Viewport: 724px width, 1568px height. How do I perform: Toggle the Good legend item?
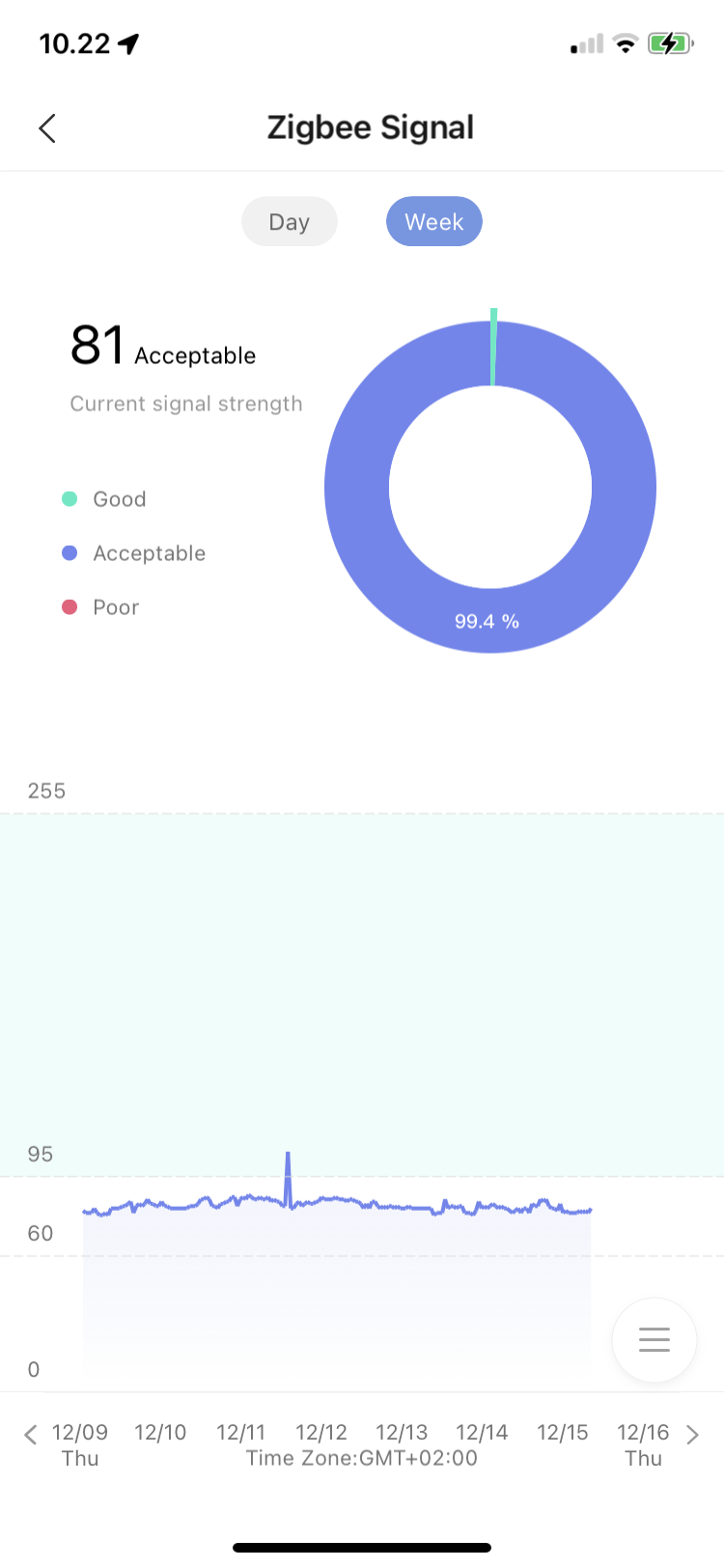[x=105, y=499]
